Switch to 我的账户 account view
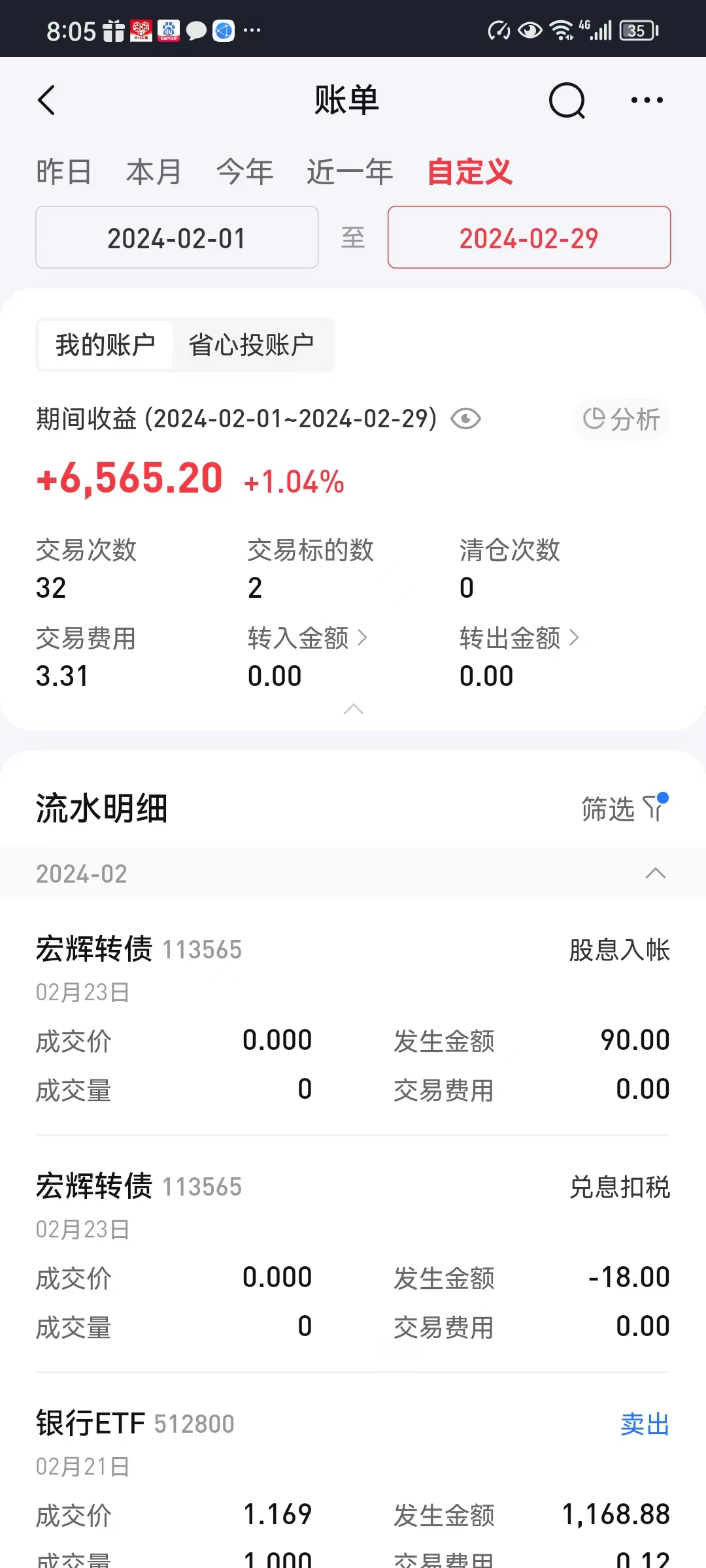The width and height of the screenshot is (706, 1568). (105, 345)
